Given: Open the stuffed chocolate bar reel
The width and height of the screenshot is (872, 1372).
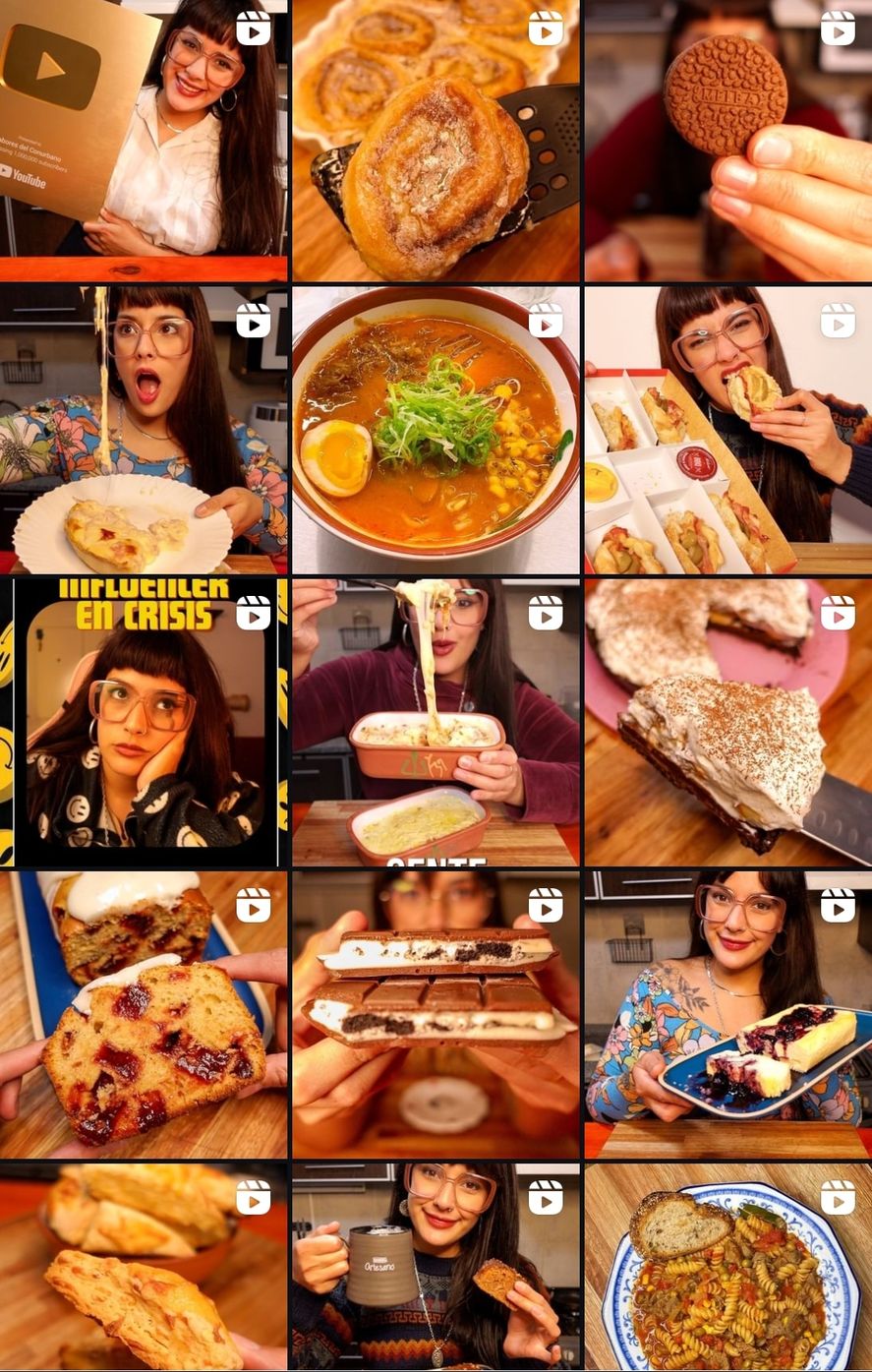Looking at the screenshot, I should tap(436, 1014).
